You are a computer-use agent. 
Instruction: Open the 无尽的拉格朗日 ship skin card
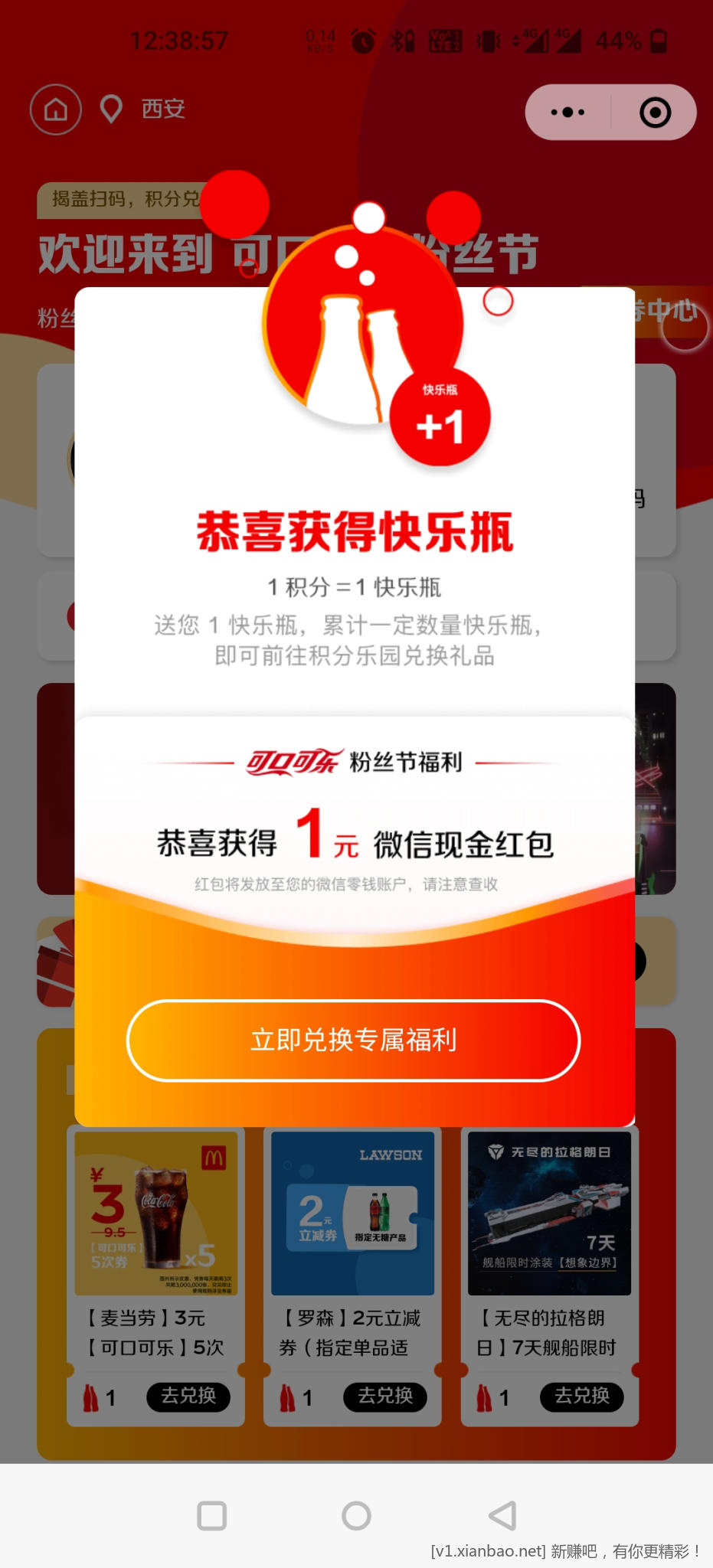(x=549, y=1214)
